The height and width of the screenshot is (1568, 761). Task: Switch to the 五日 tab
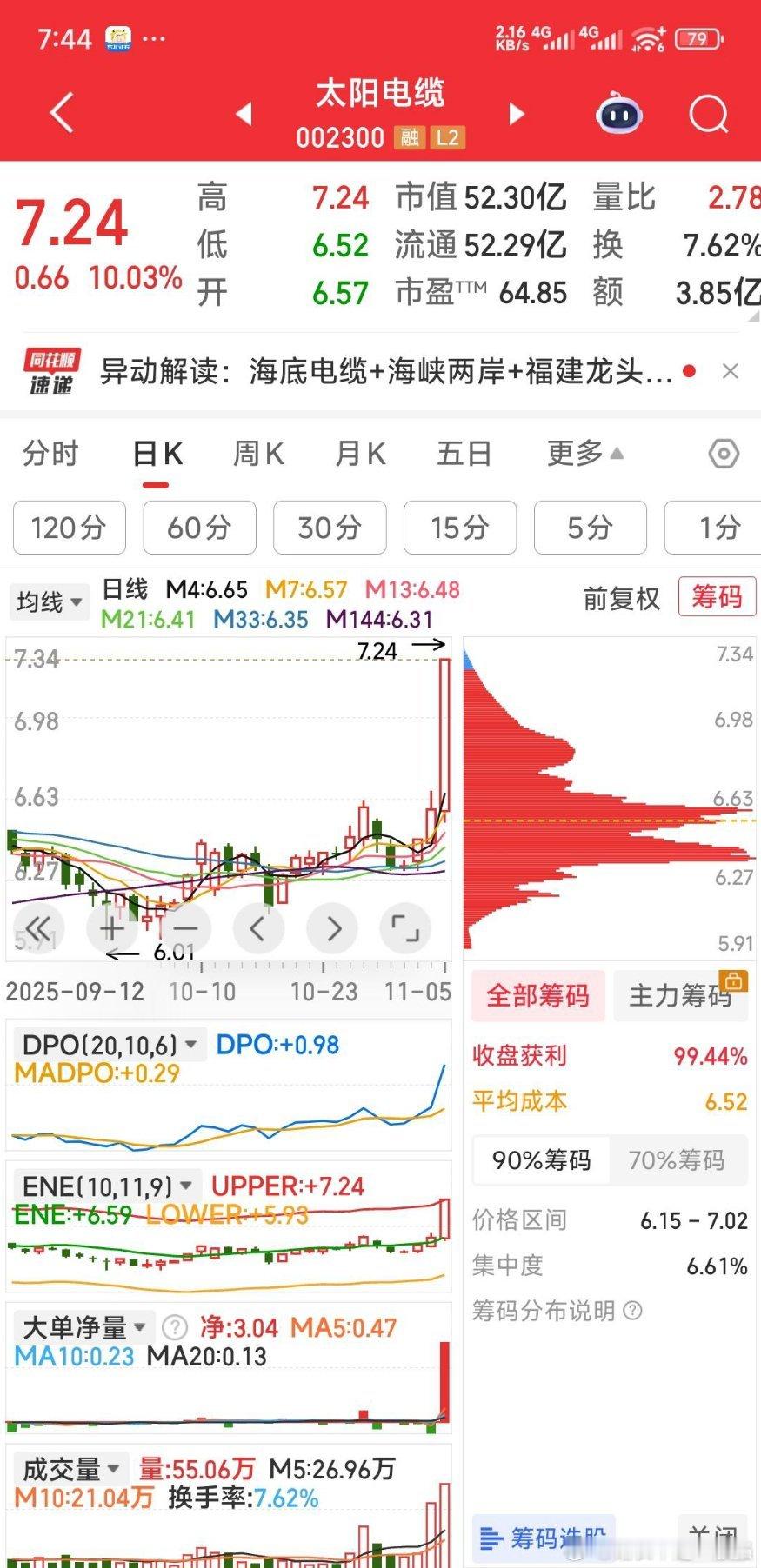click(x=464, y=454)
